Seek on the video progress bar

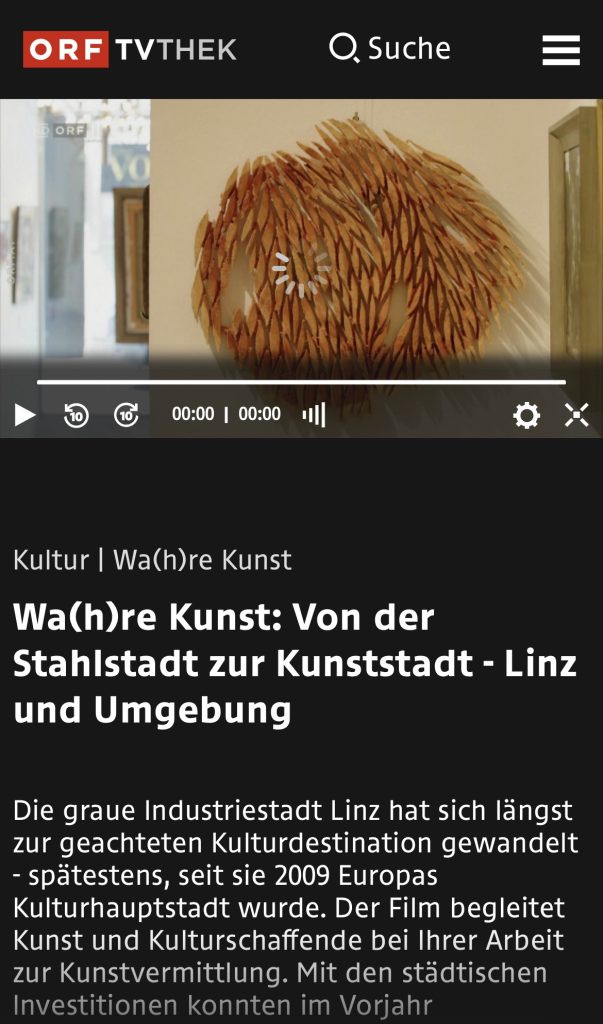tap(301, 382)
